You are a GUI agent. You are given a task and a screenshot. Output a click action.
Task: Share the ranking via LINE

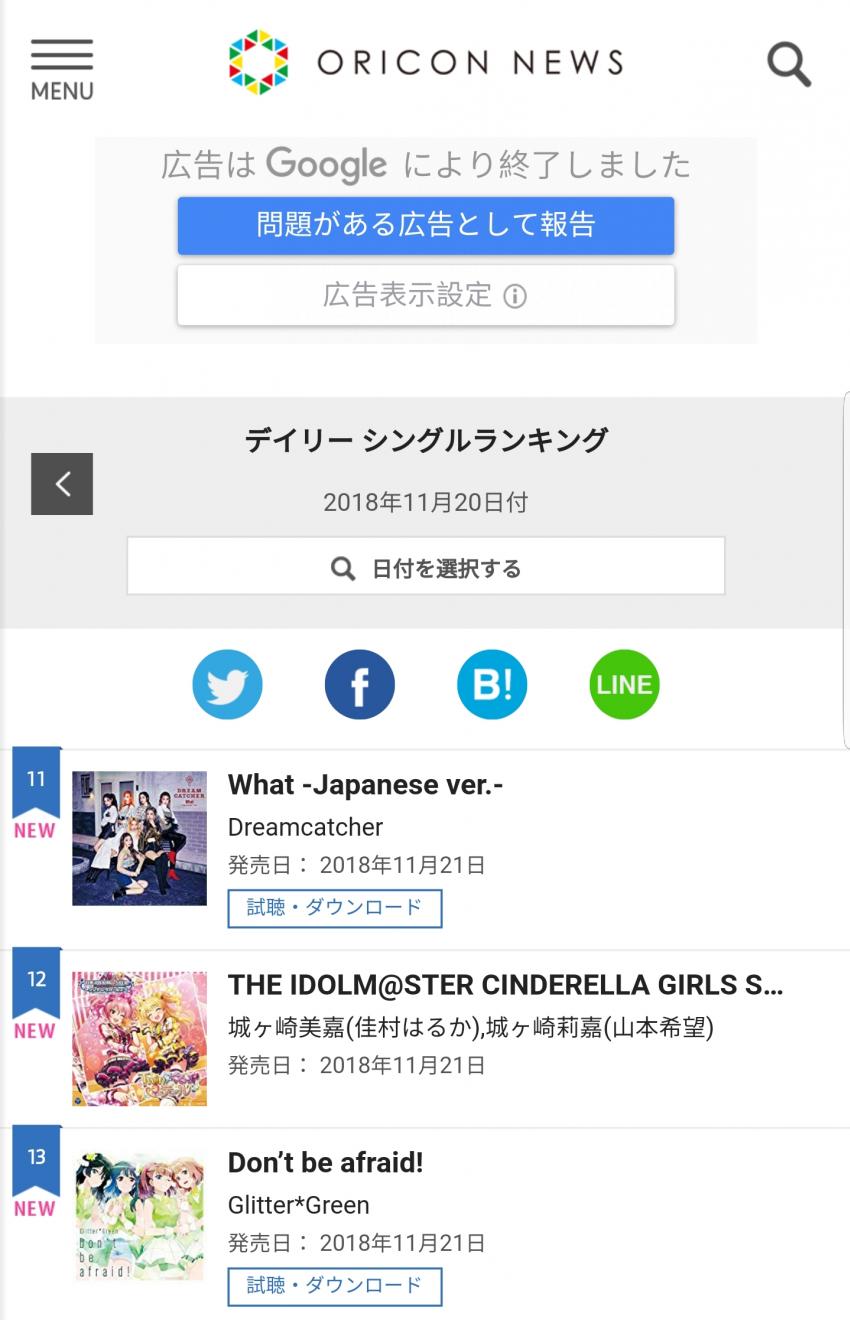(x=624, y=685)
